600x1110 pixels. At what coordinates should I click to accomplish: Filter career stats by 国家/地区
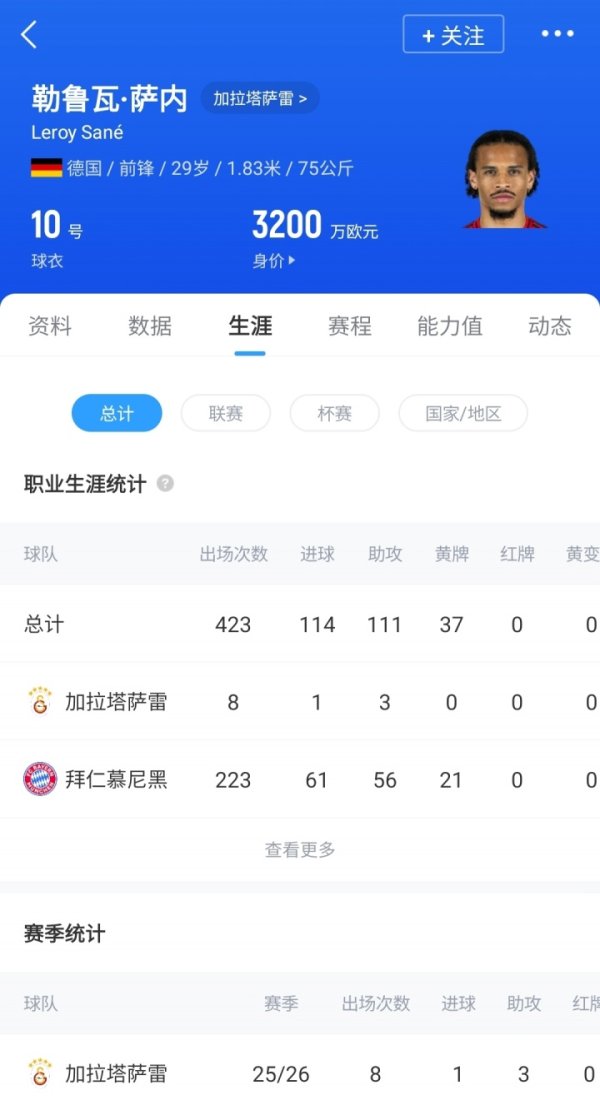462,413
